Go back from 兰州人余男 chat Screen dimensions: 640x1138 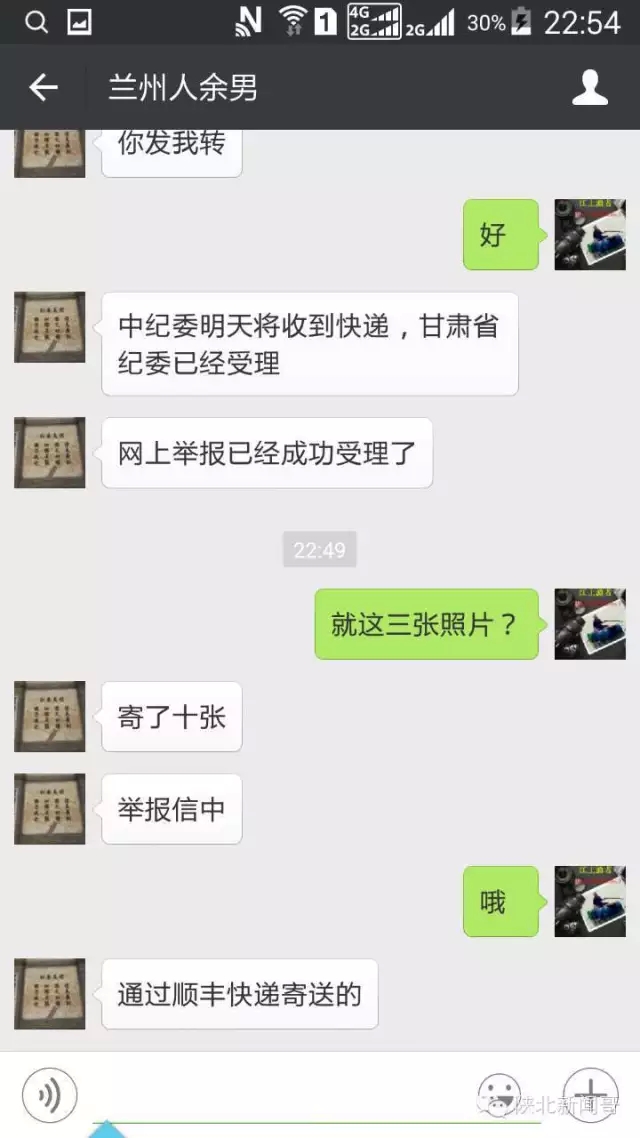[43, 88]
